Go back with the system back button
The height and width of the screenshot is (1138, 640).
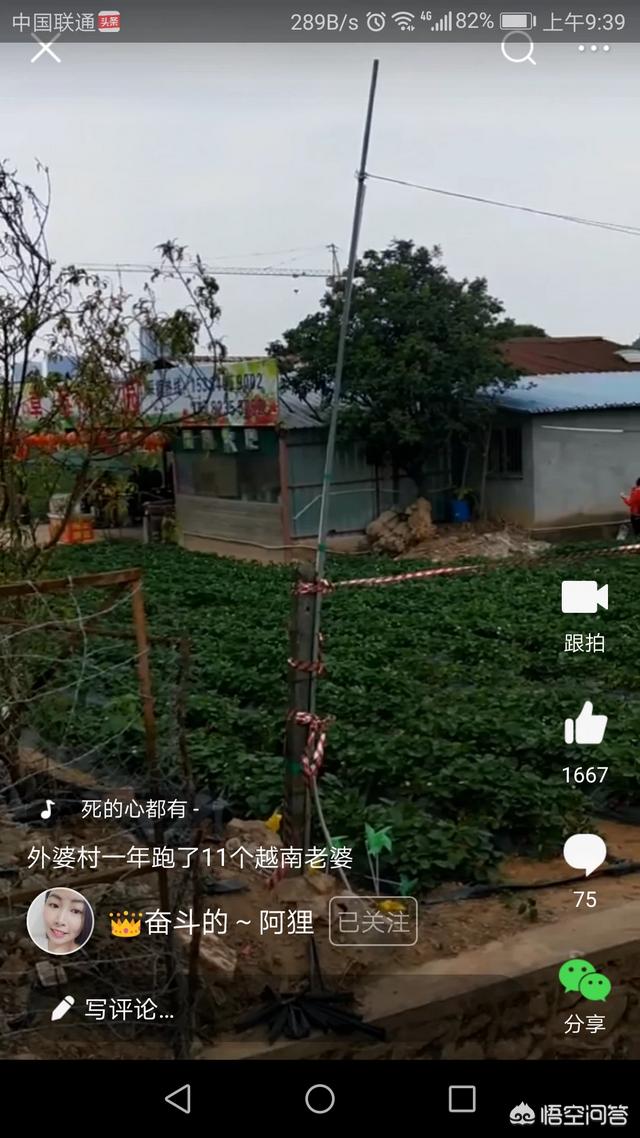pyautogui.click(x=178, y=1099)
